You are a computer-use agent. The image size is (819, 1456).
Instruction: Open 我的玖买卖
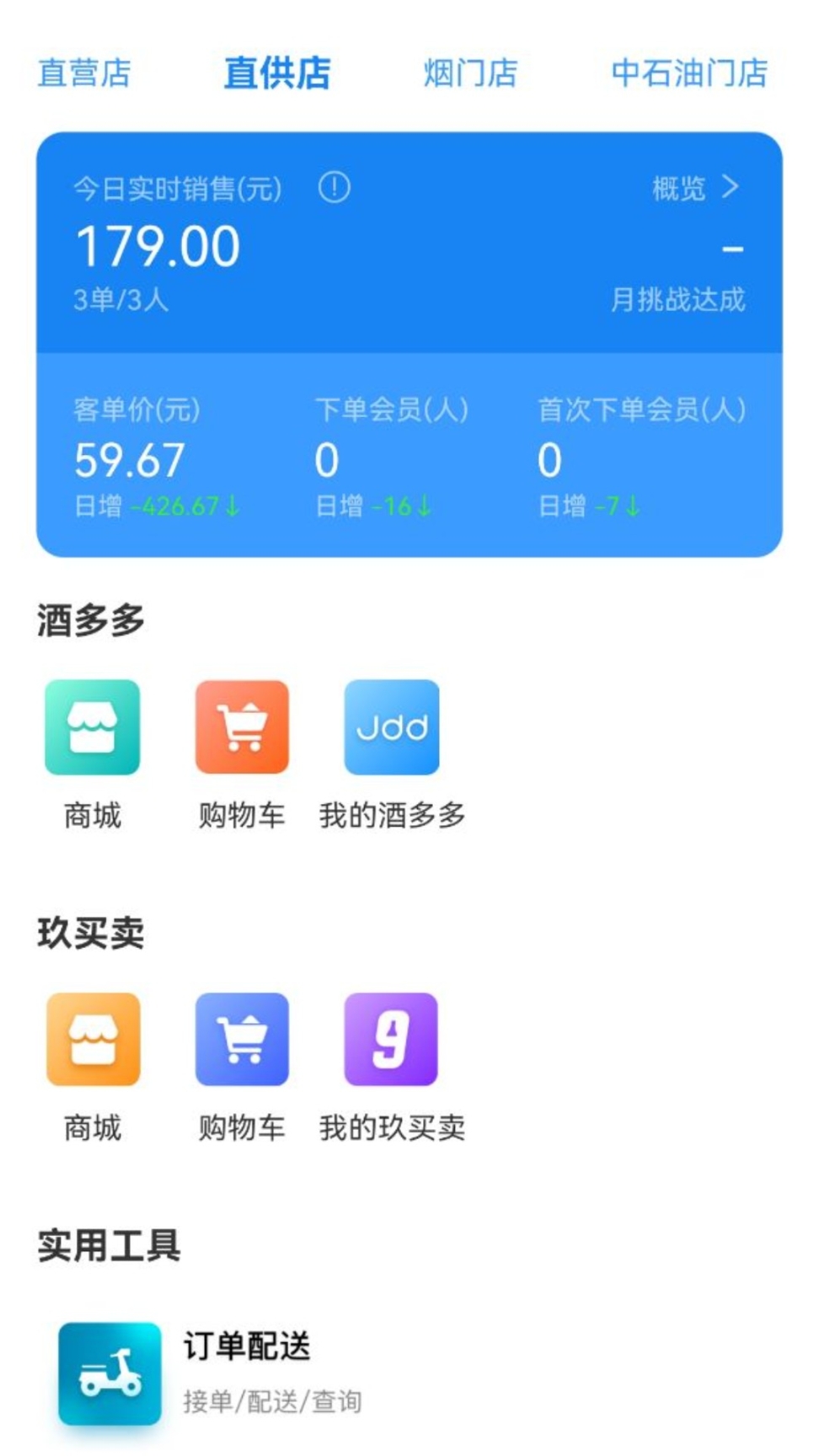pos(392,1040)
